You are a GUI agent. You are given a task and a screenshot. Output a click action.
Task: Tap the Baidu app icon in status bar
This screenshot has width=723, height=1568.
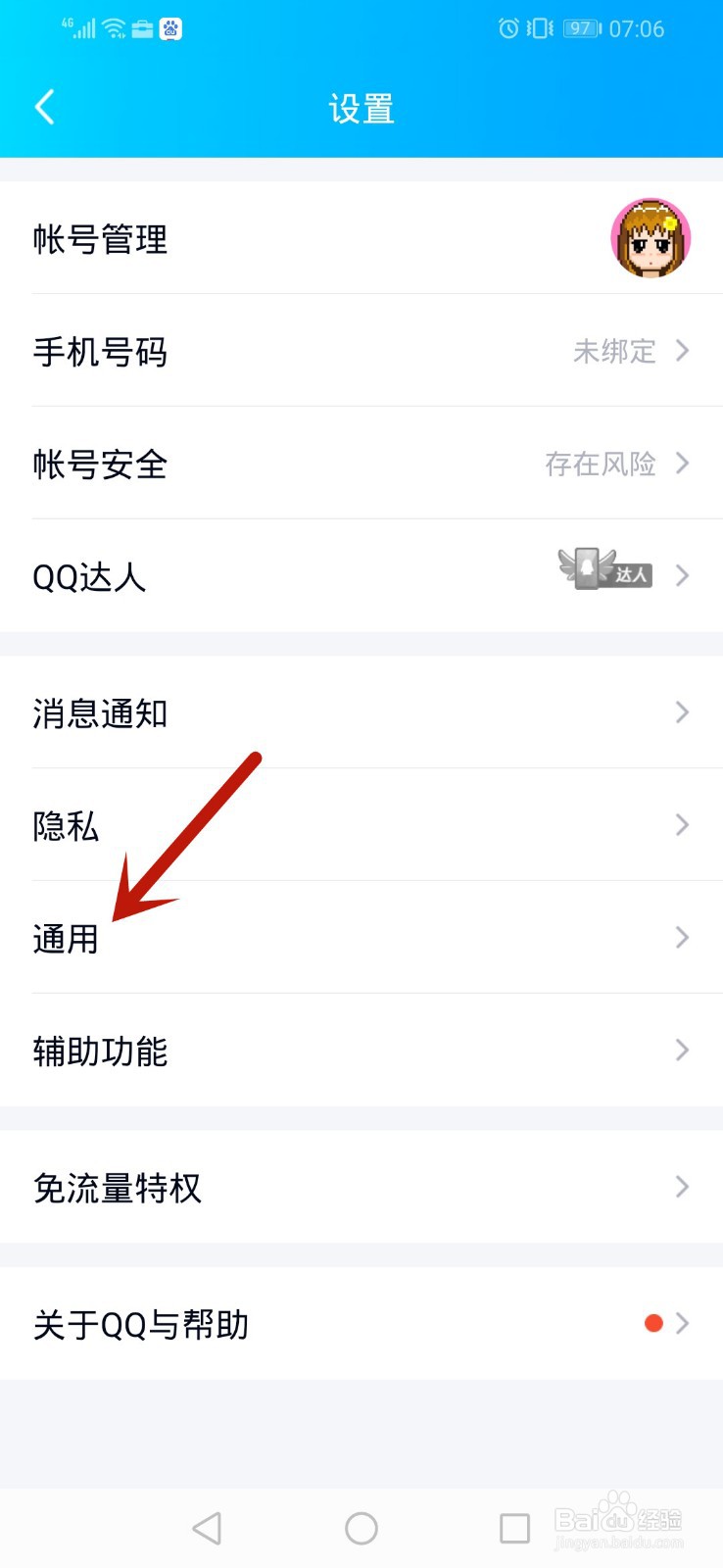pyautogui.click(x=169, y=28)
